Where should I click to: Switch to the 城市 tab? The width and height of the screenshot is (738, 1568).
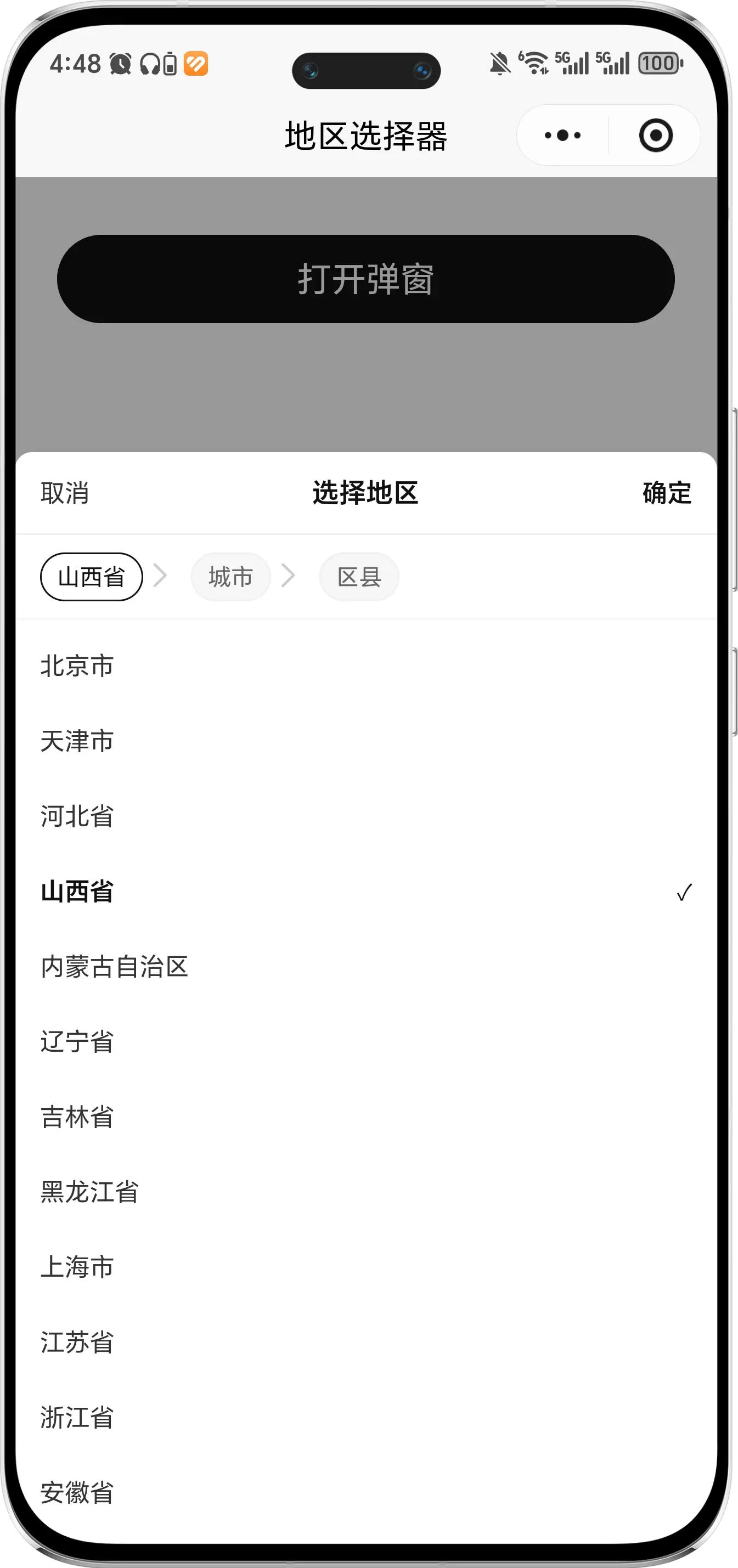(230, 577)
